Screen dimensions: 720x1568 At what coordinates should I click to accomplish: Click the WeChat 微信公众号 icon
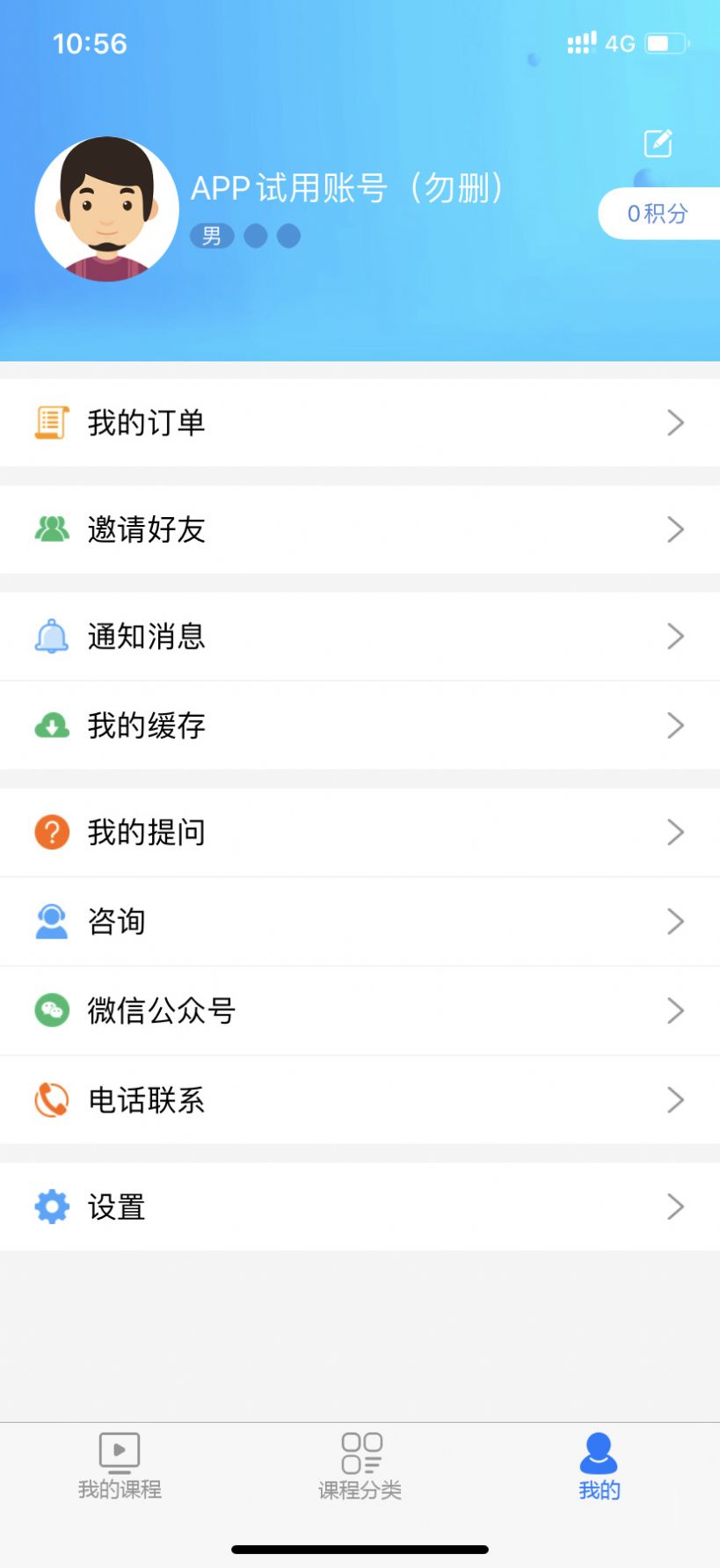pyautogui.click(x=52, y=1010)
